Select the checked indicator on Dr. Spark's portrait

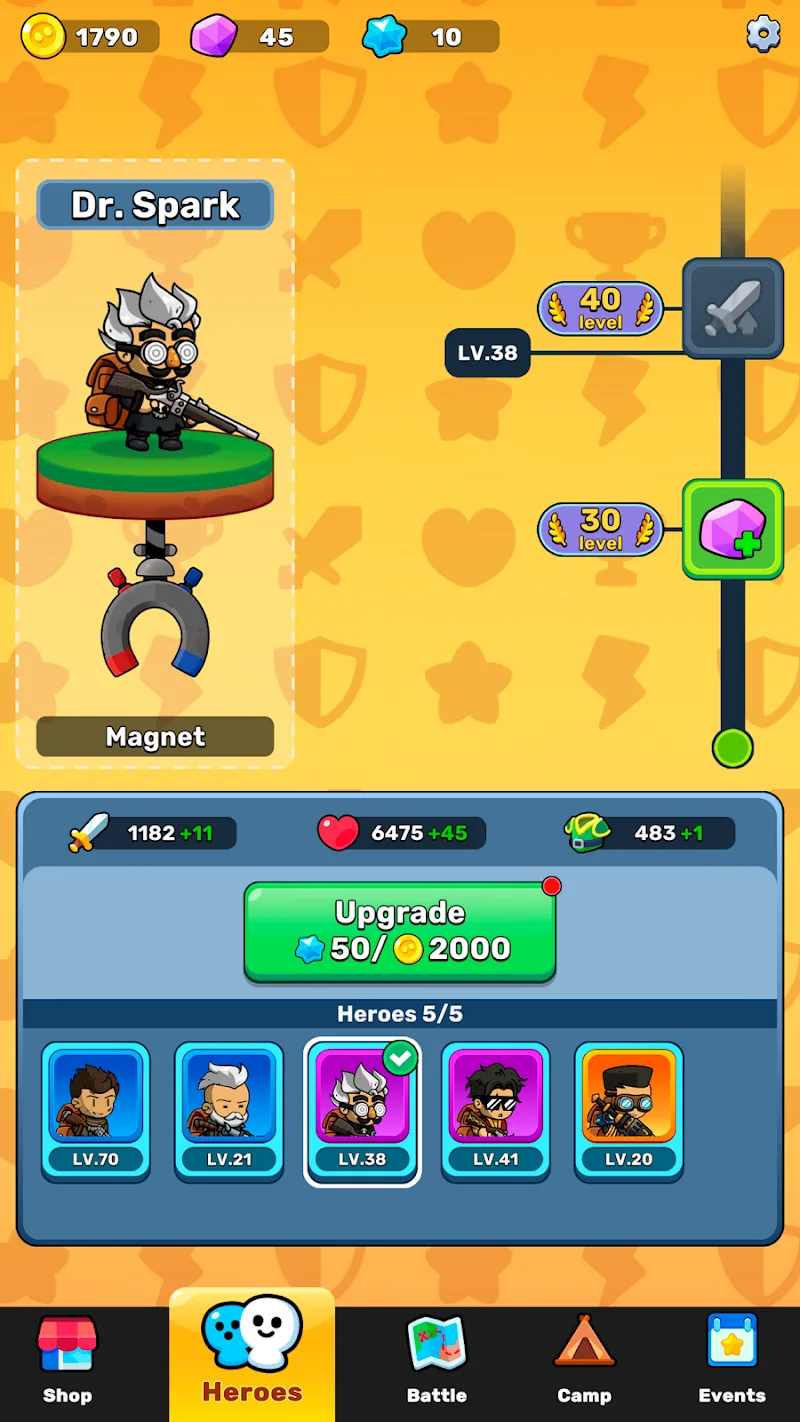[400, 1059]
